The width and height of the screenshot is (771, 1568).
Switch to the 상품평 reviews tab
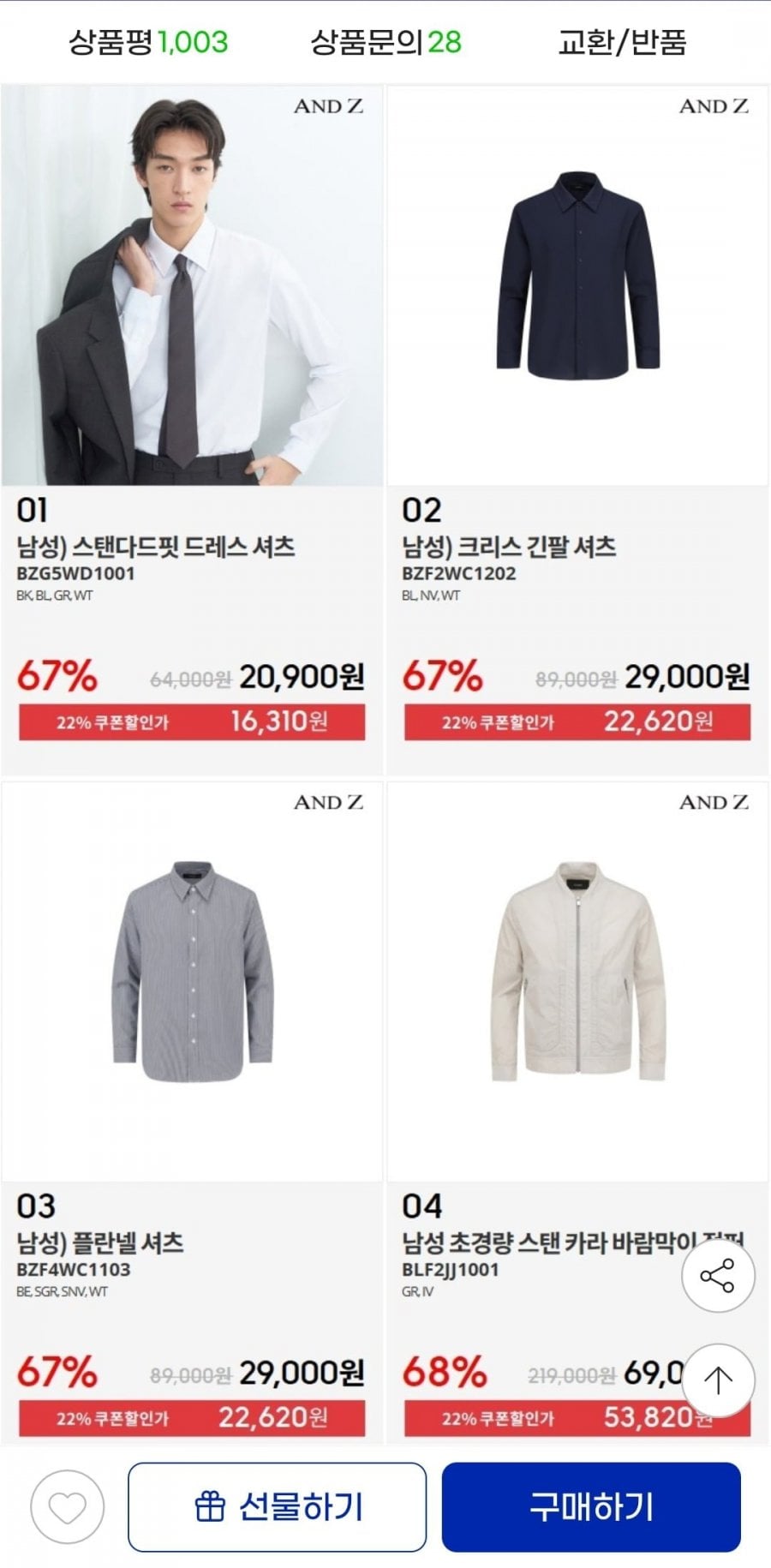(148, 41)
